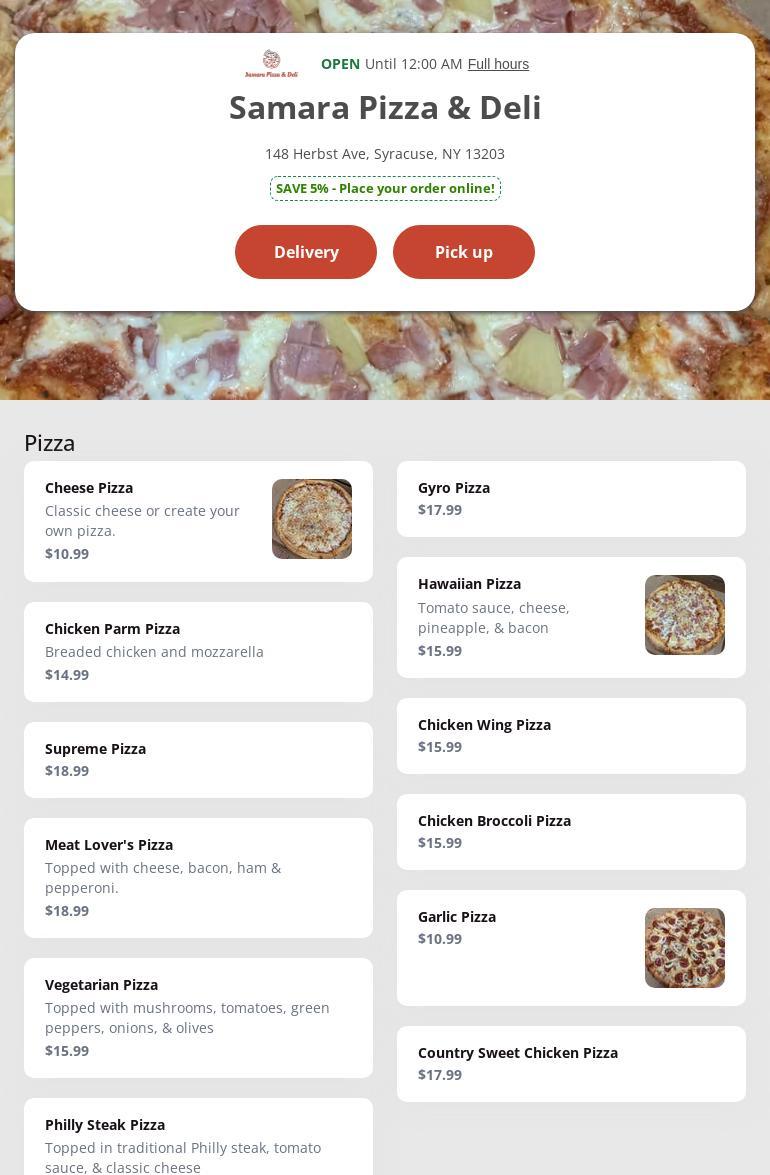Choose the Chicken Broccoli Pizza

tap(571, 832)
